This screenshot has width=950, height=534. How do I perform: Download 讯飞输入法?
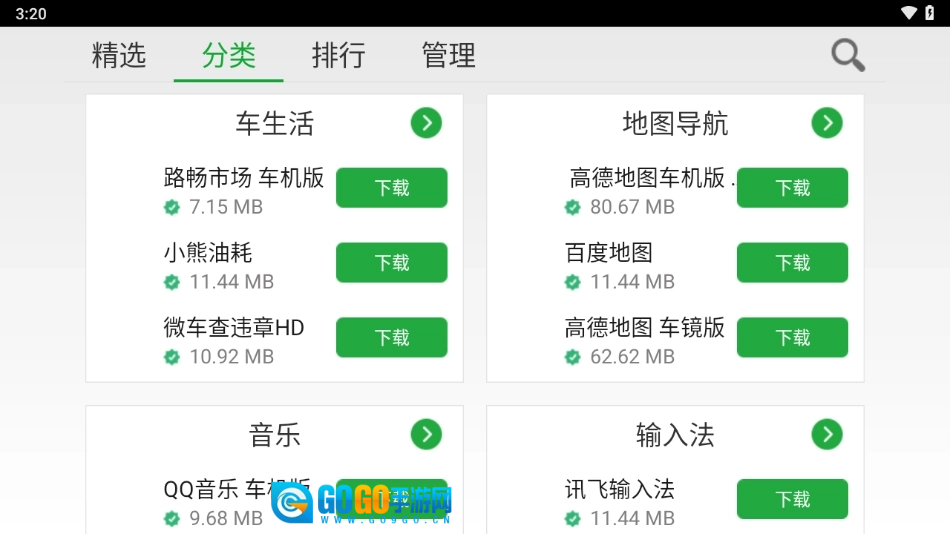[x=792, y=499]
